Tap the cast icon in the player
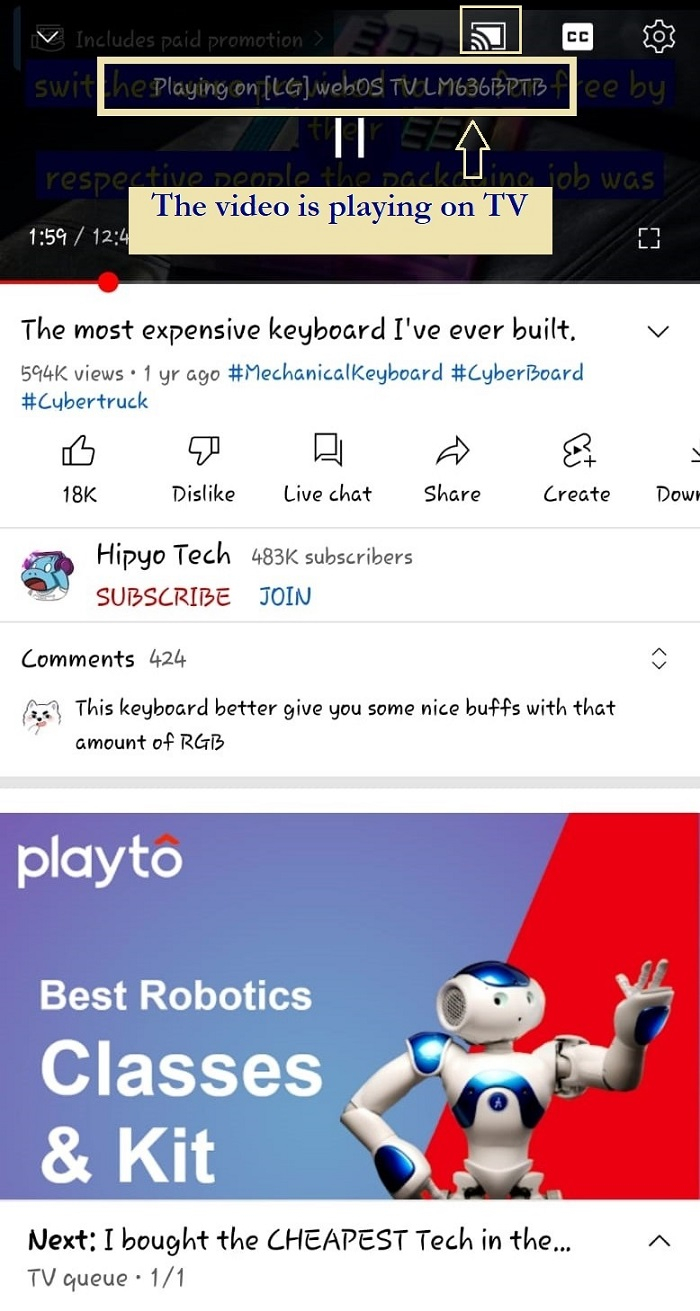 coord(490,36)
